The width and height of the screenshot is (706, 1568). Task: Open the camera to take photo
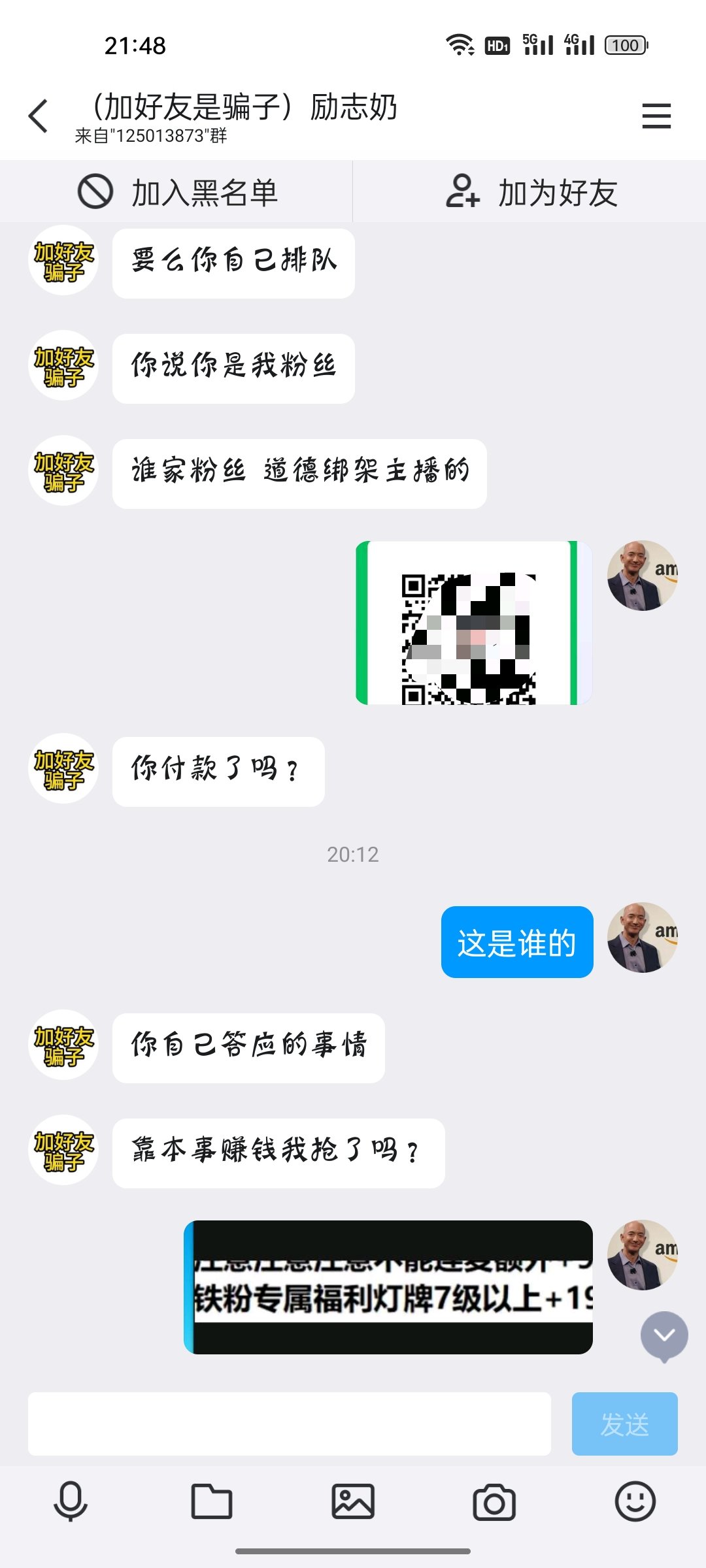click(x=494, y=1501)
